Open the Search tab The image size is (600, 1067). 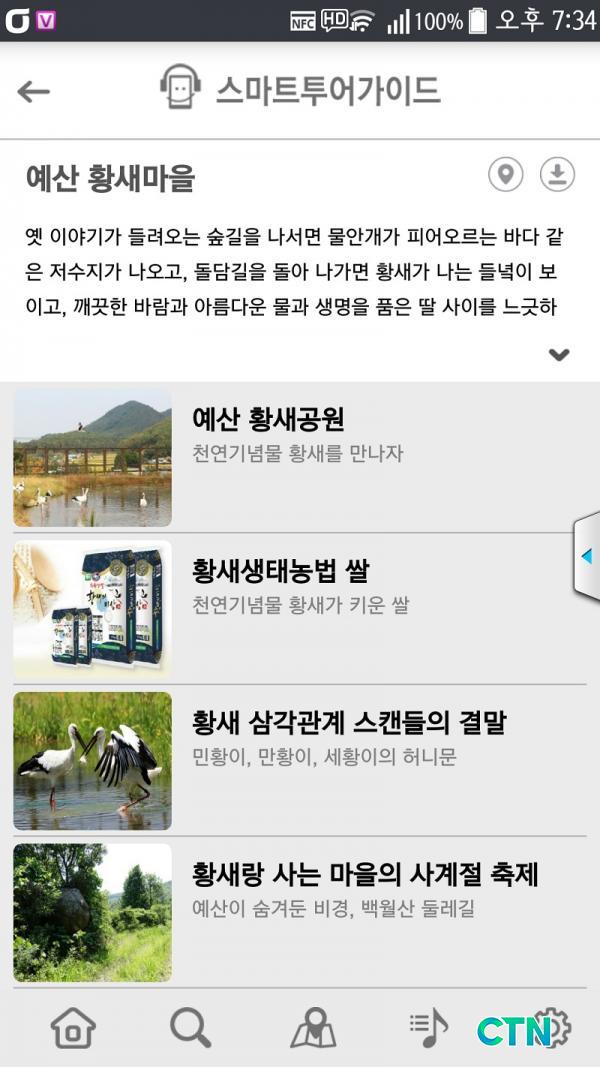(190, 1027)
